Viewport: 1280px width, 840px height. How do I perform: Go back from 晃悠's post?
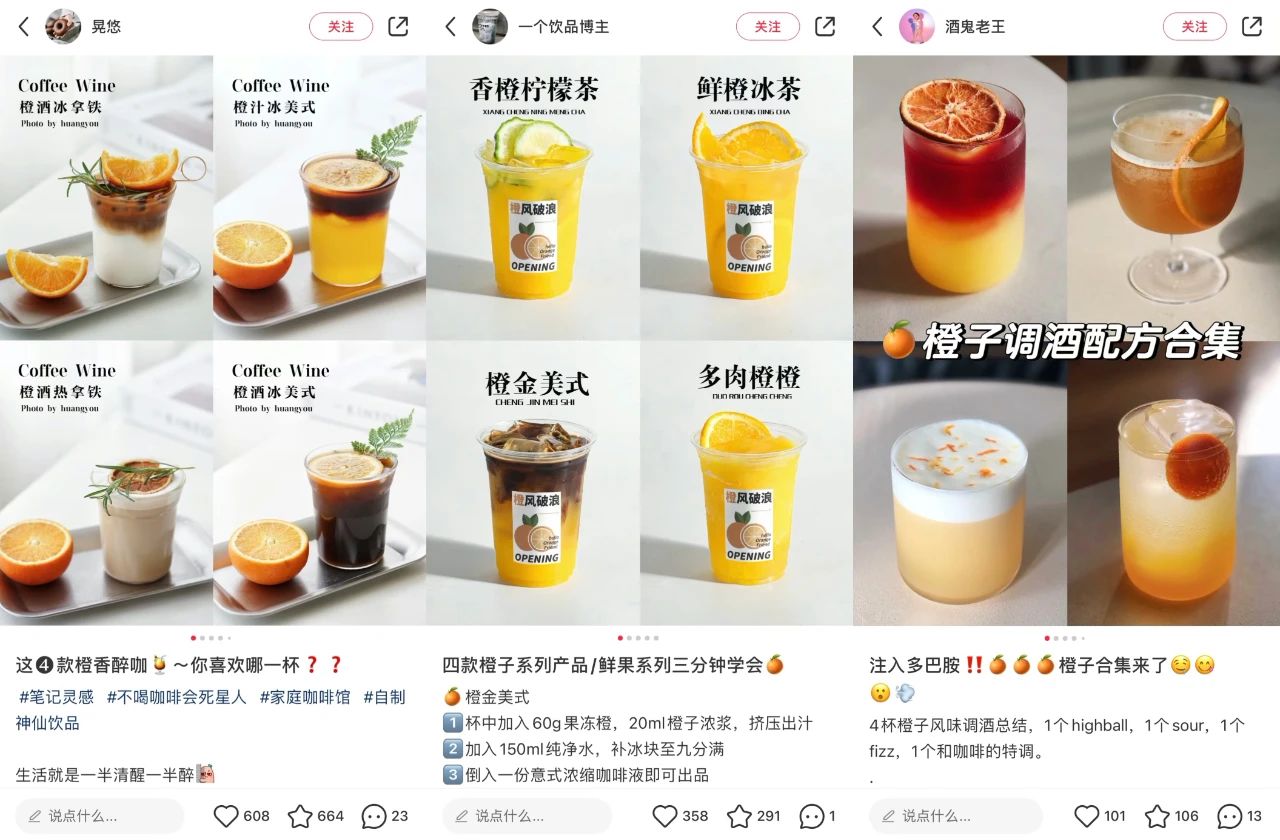24,27
